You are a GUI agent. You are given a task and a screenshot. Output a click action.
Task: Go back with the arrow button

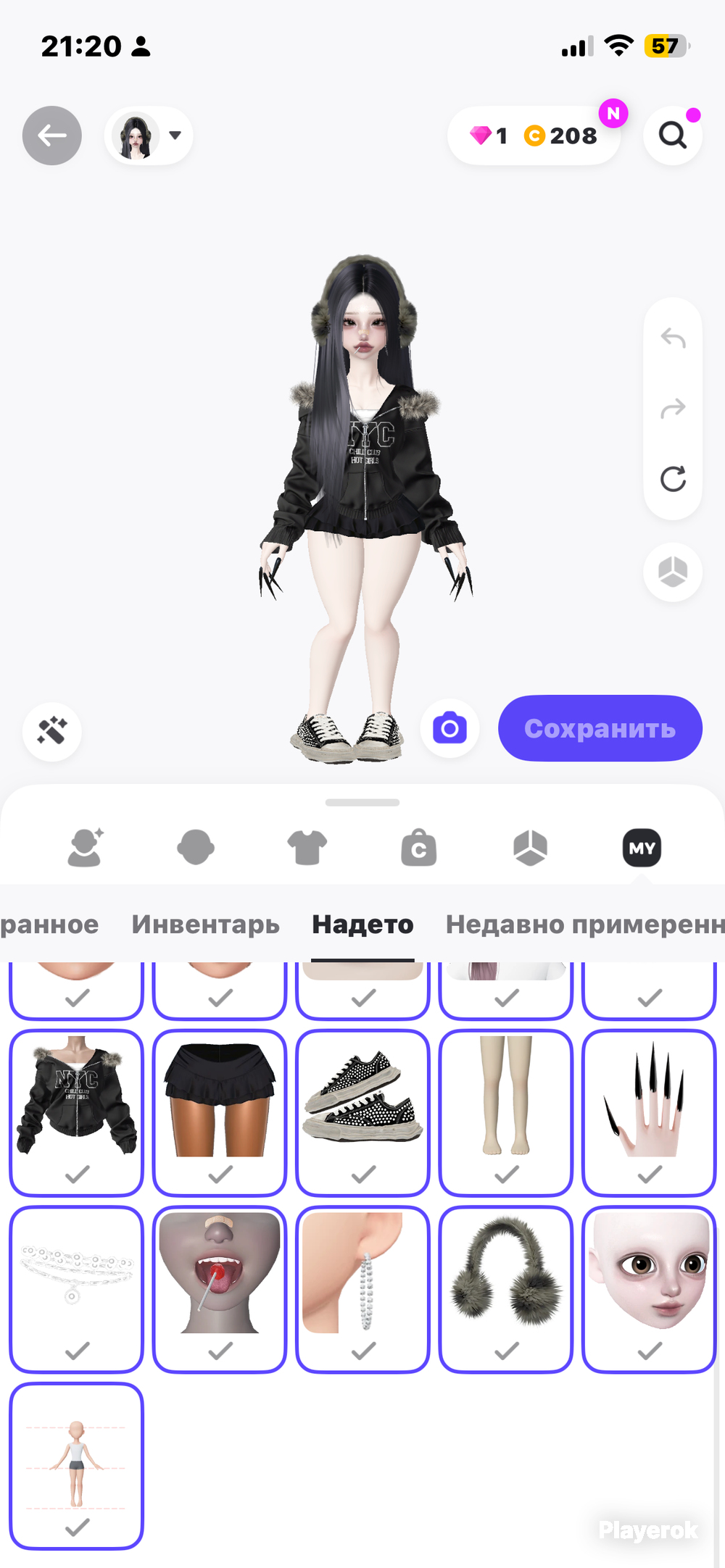[x=52, y=135]
